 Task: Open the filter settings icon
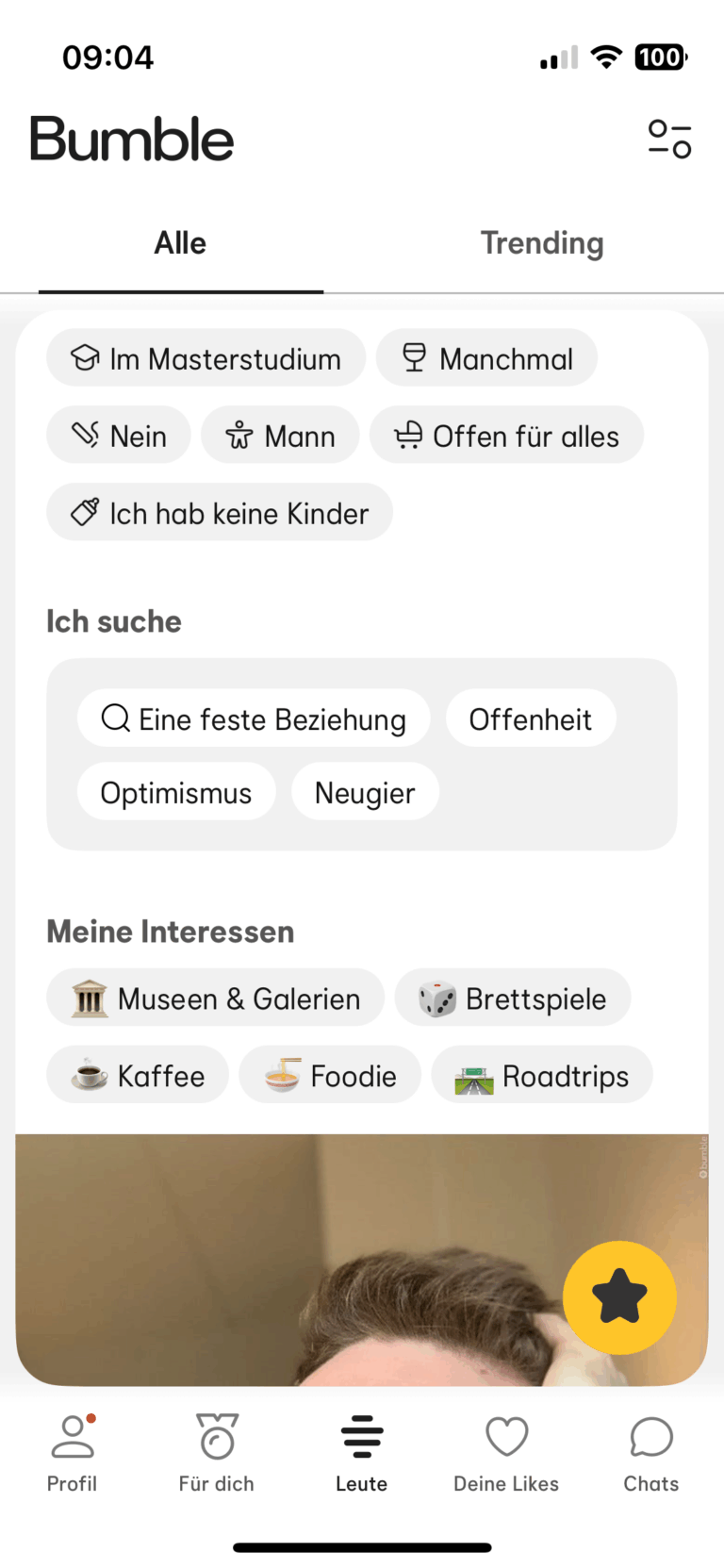669,139
